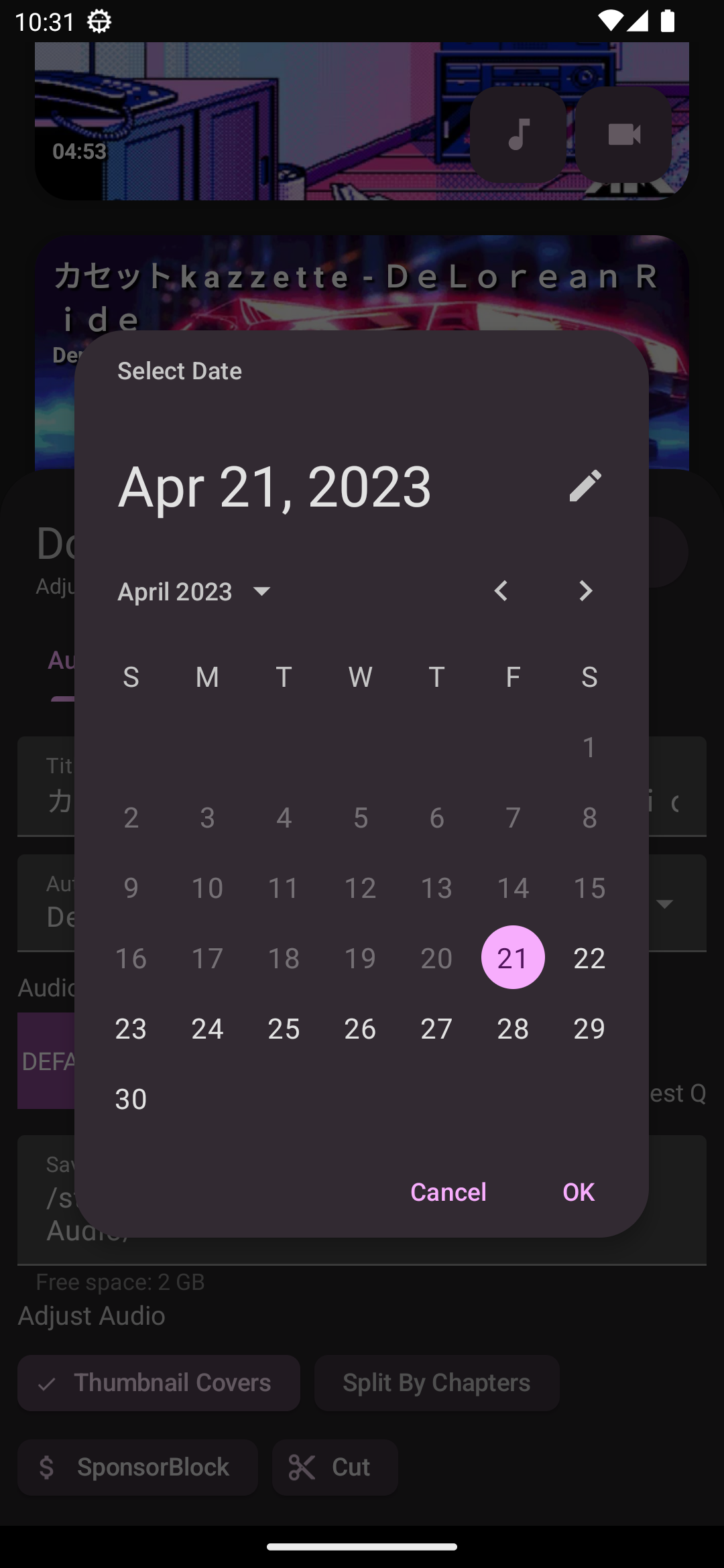
Task: Choose day 26 in April
Action: click(x=360, y=1029)
